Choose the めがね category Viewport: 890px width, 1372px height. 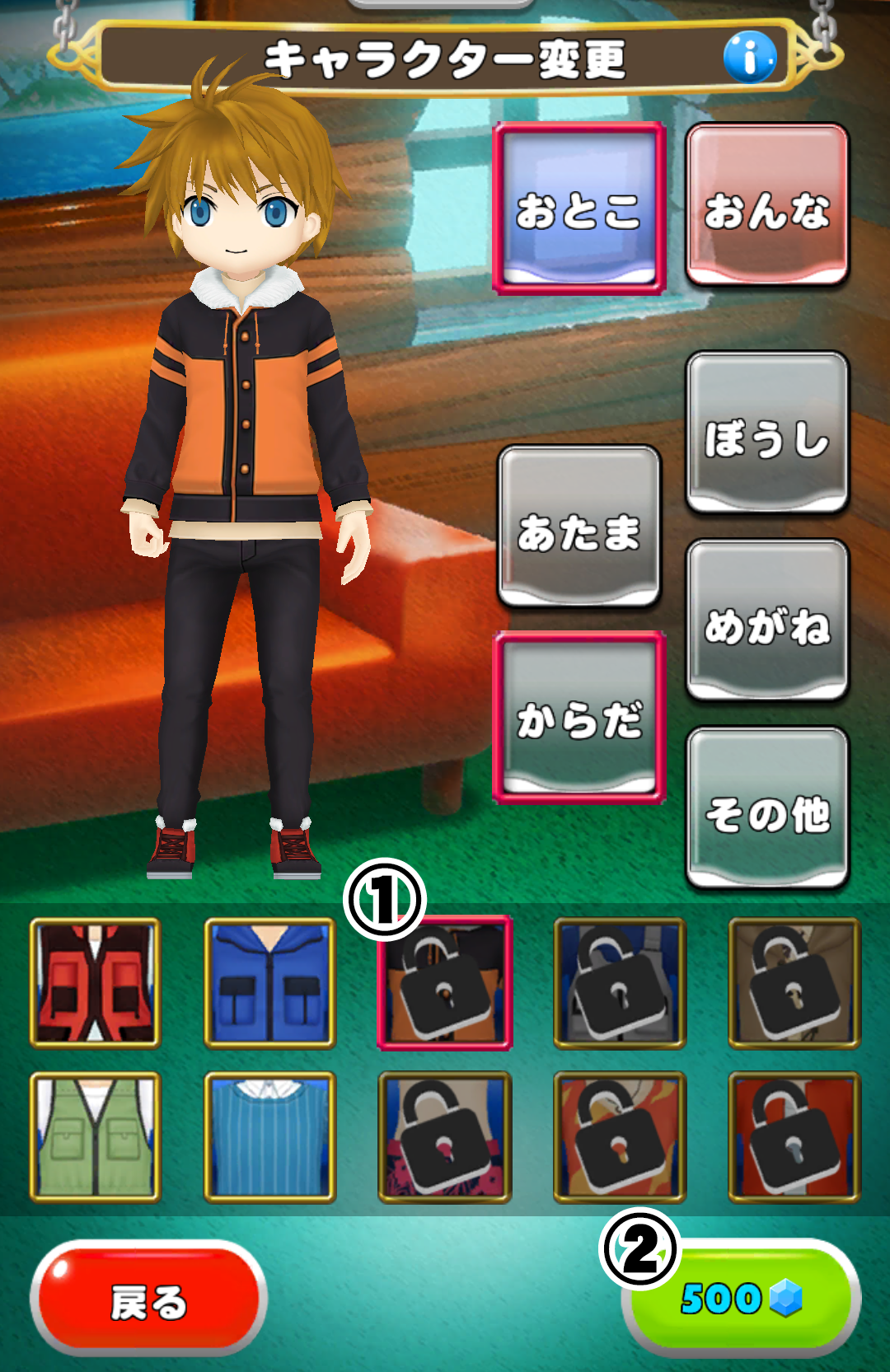pyautogui.click(x=766, y=621)
